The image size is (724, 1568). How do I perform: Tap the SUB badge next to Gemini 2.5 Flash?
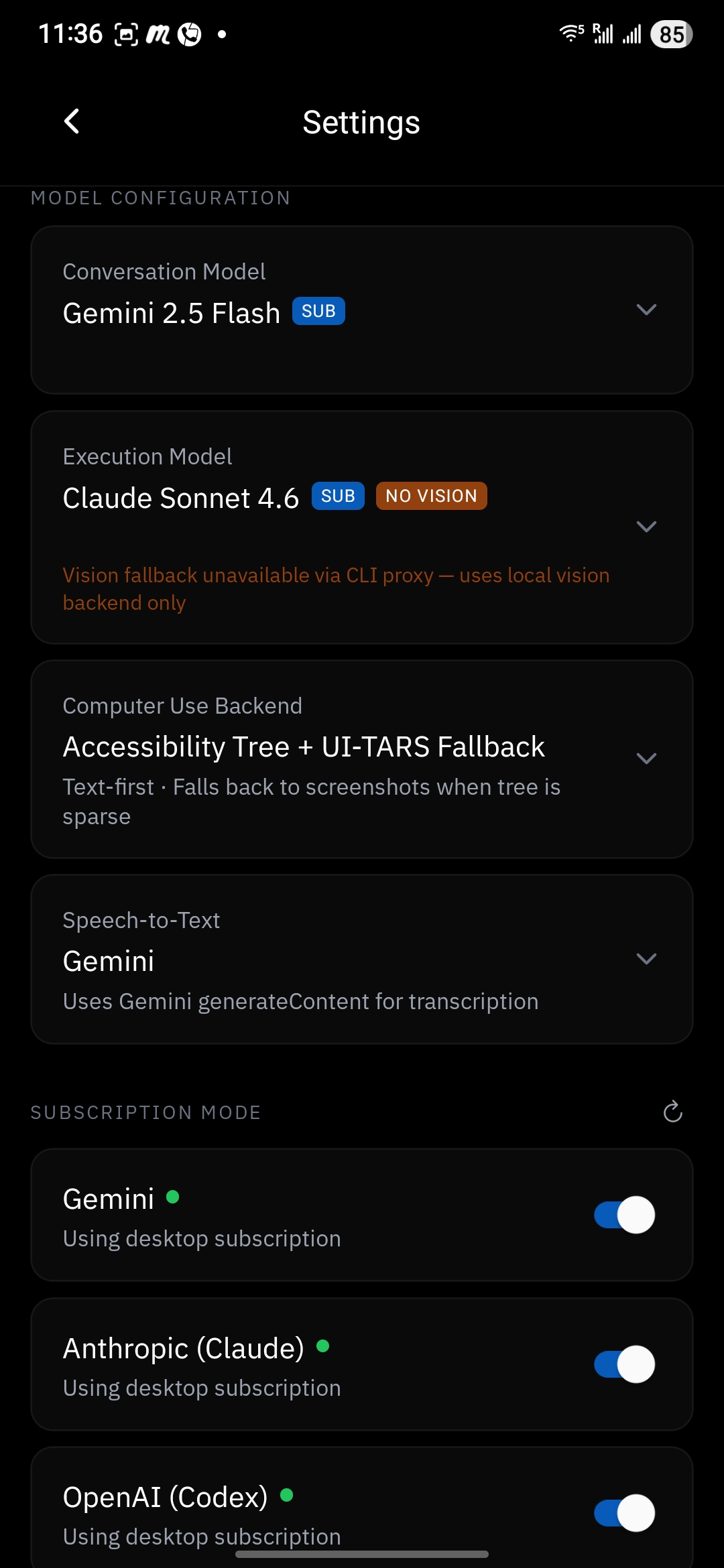(x=318, y=310)
